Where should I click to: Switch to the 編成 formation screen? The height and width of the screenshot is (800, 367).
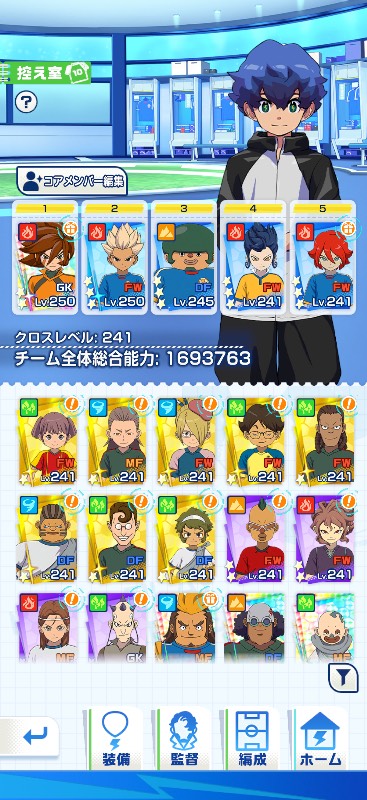[x=252, y=739]
